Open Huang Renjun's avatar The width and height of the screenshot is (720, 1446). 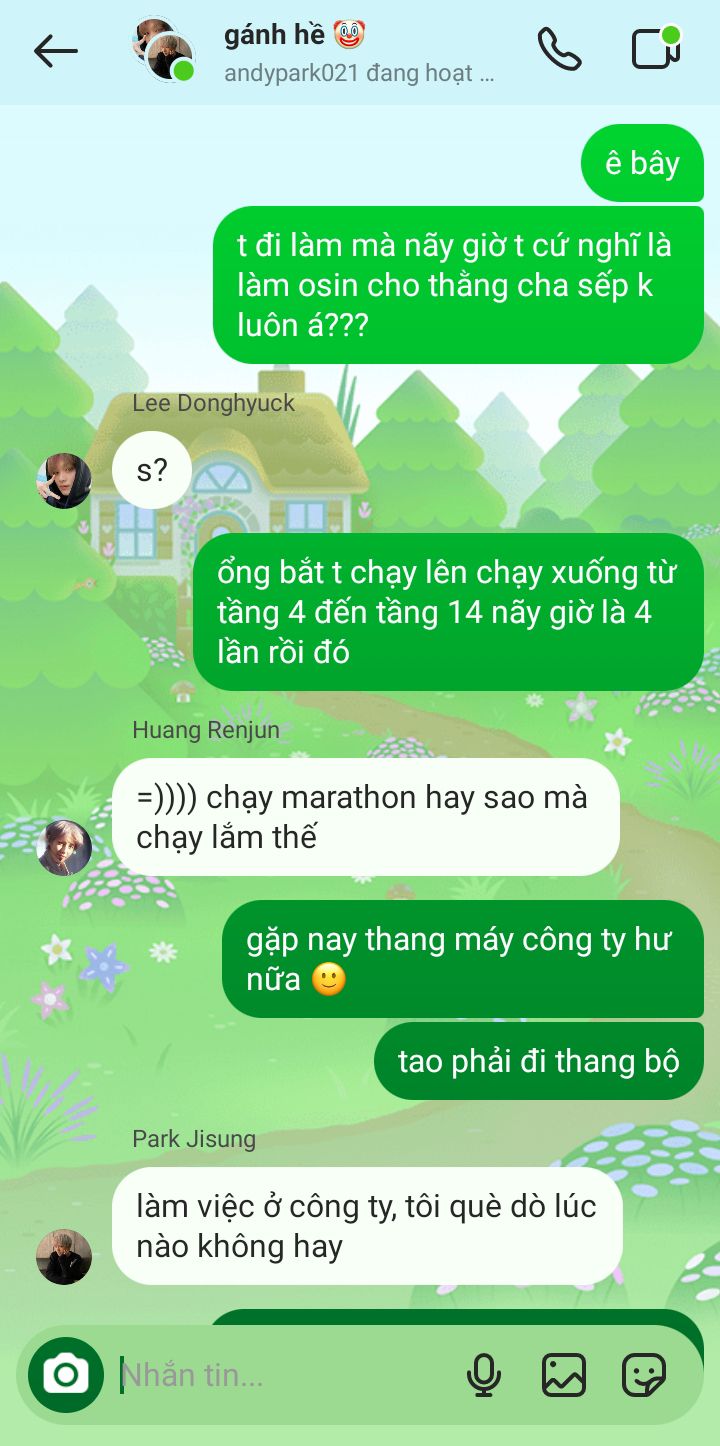(x=64, y=848)
